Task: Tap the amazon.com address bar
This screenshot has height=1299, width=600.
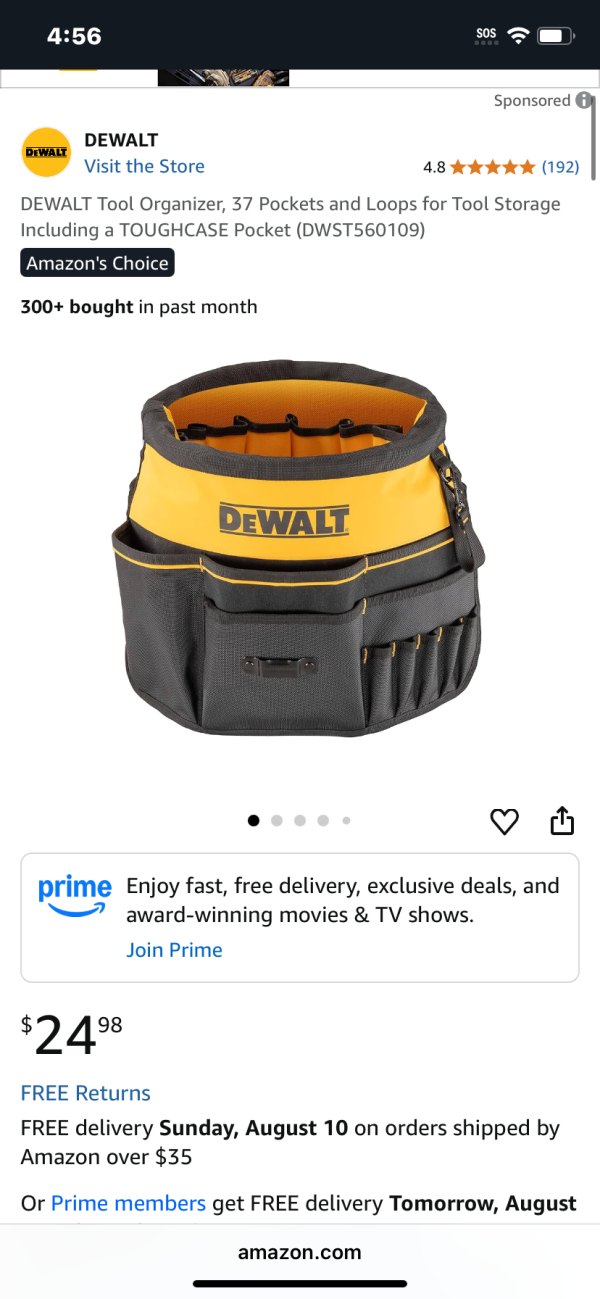Action: click(300, 1252)
